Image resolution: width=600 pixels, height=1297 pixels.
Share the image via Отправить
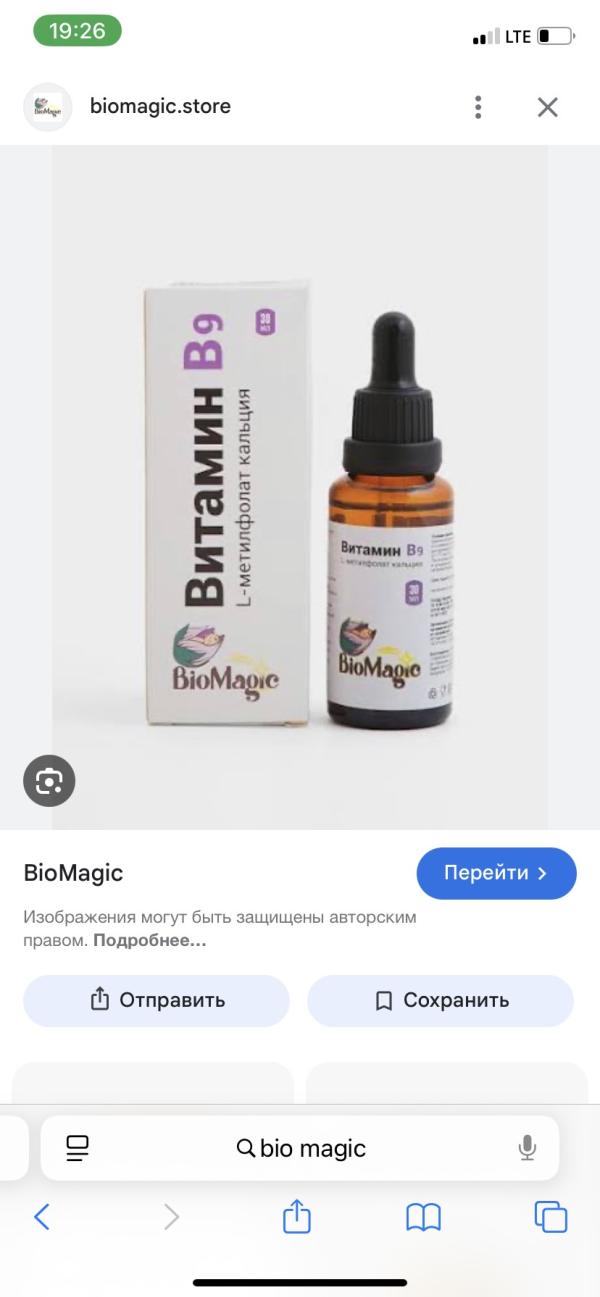tap(156, 1000)
